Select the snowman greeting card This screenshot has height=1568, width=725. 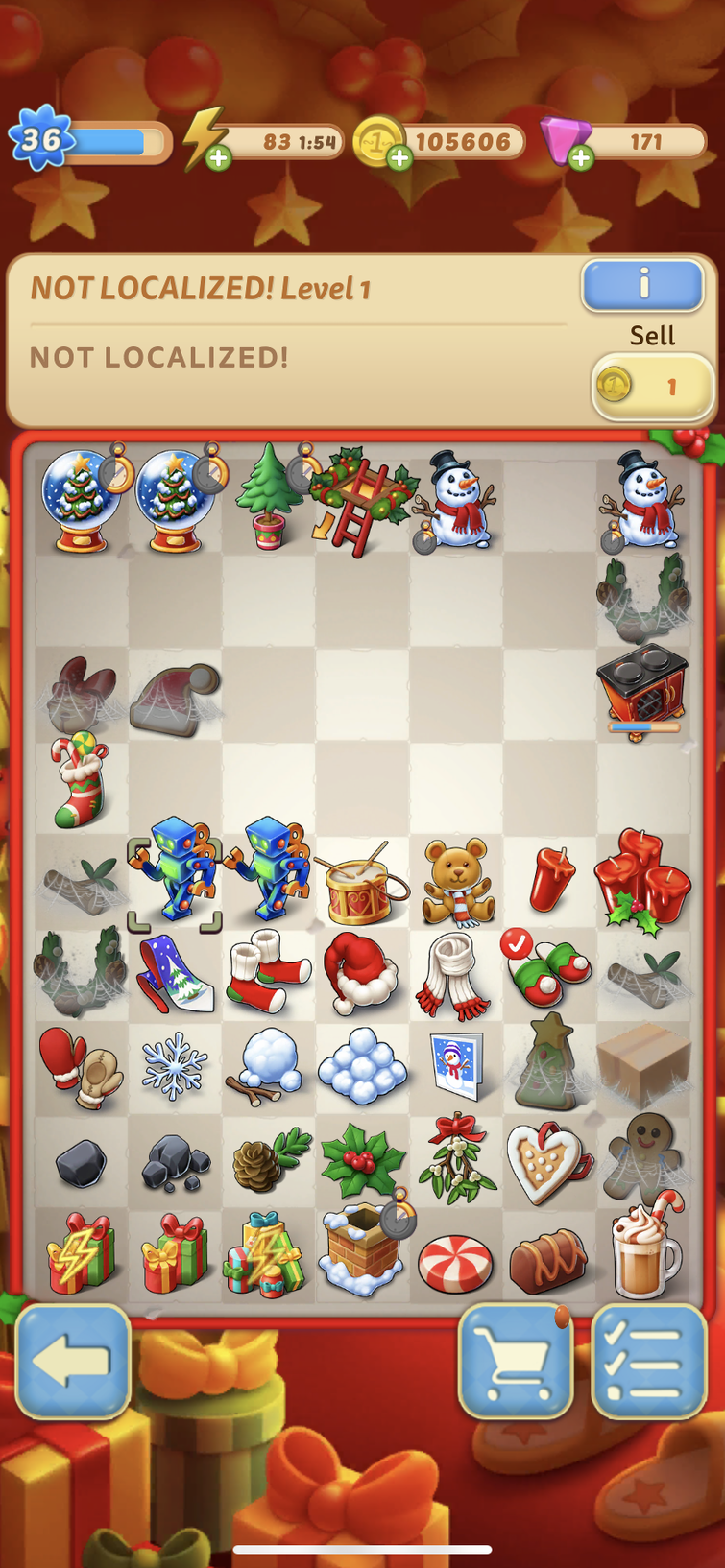pos(456,1066)
